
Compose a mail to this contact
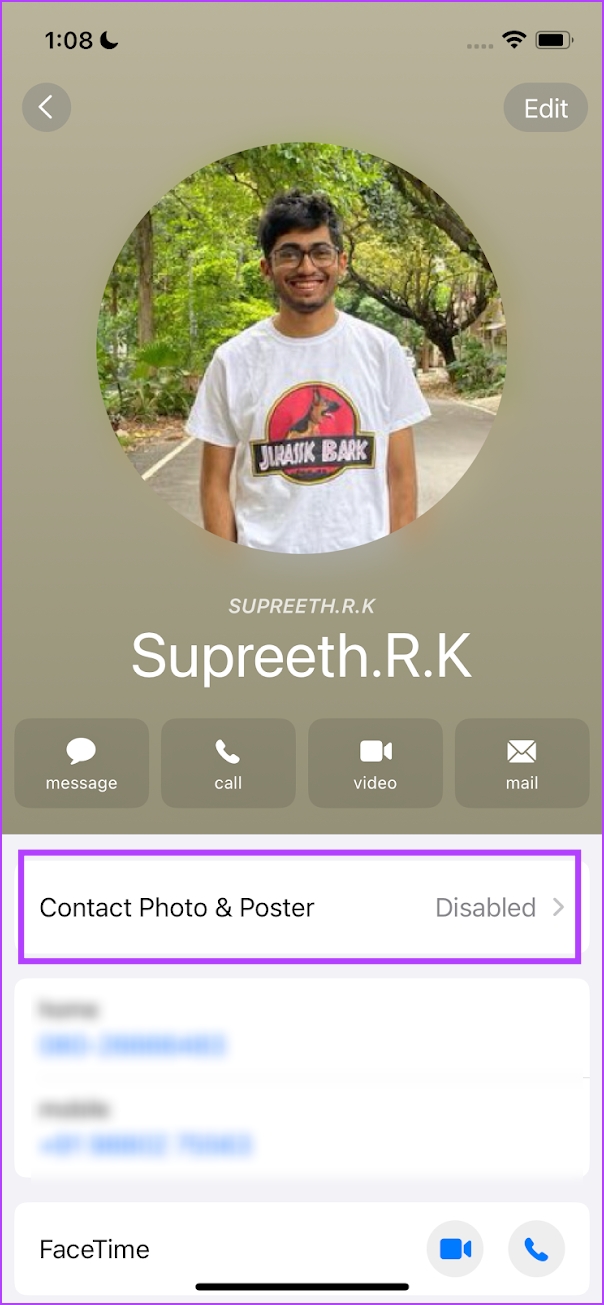point(521,762)
